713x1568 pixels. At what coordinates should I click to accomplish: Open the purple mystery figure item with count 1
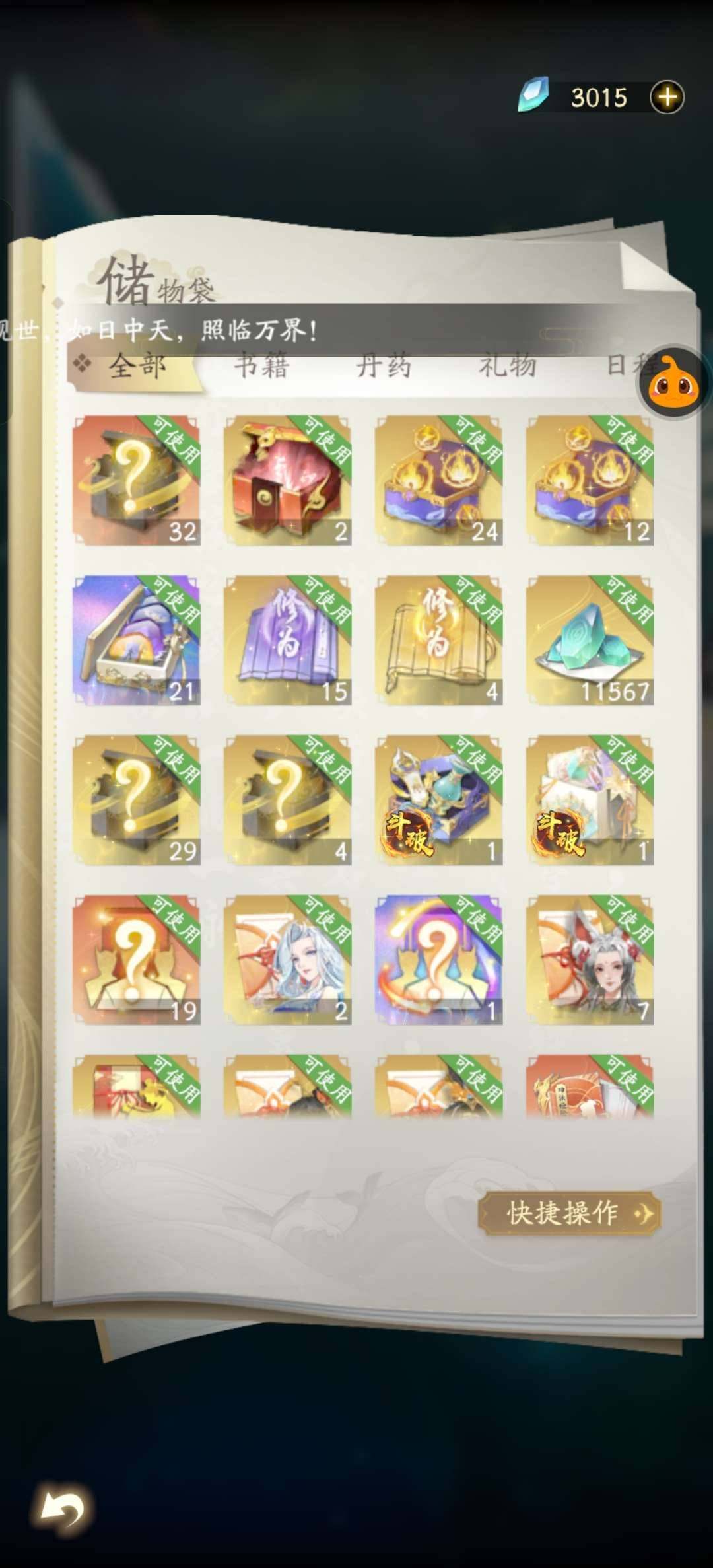438,960
